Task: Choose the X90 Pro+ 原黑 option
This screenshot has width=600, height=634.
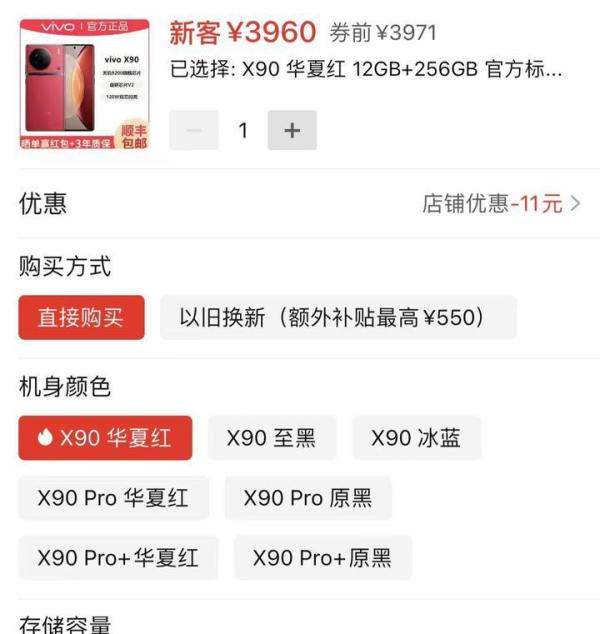Action: point(322,558)
